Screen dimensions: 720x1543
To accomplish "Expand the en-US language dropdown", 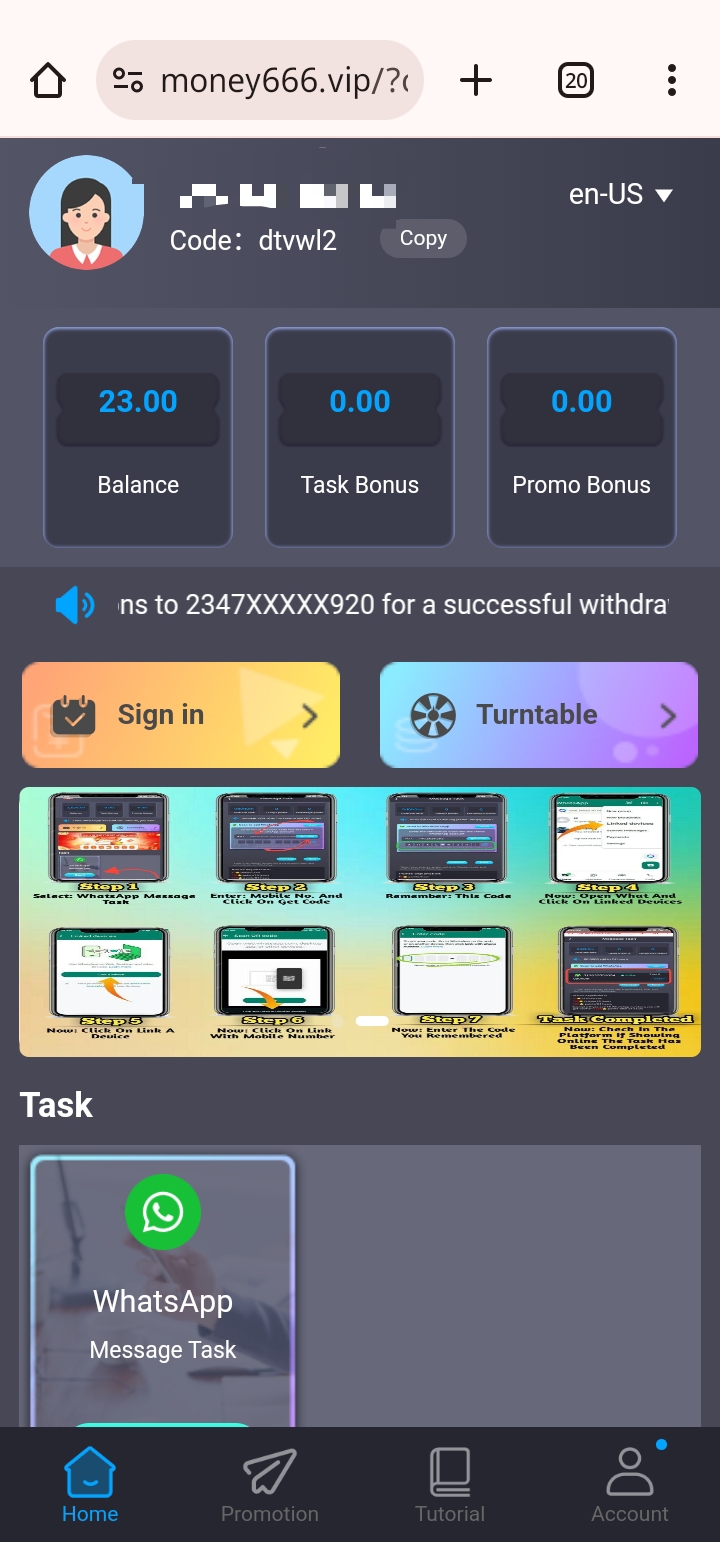I will pyautogui.click(x=620, y=194).
